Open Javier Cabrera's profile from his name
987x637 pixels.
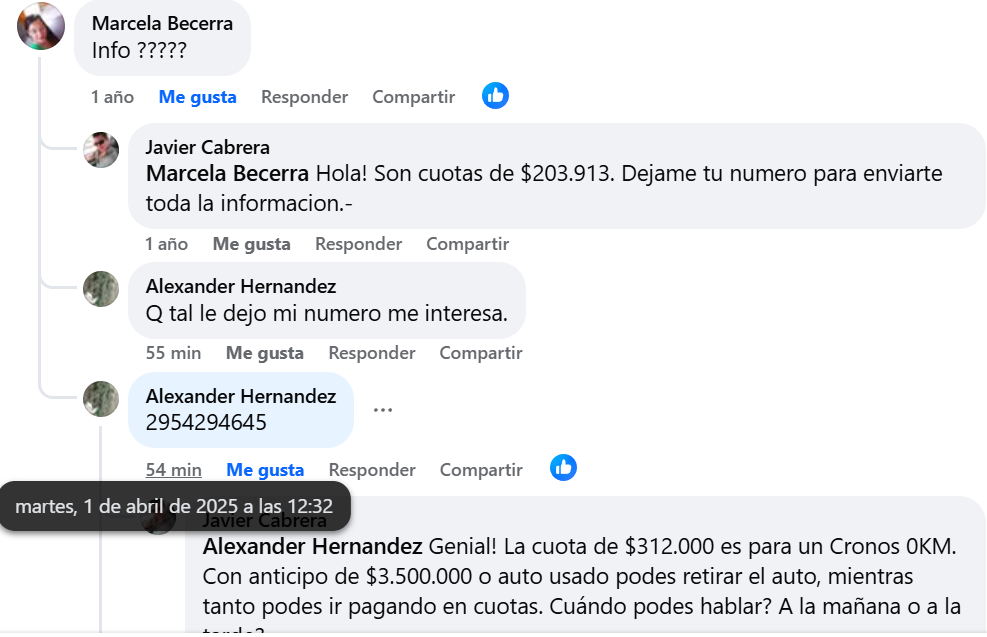[207, 147]
